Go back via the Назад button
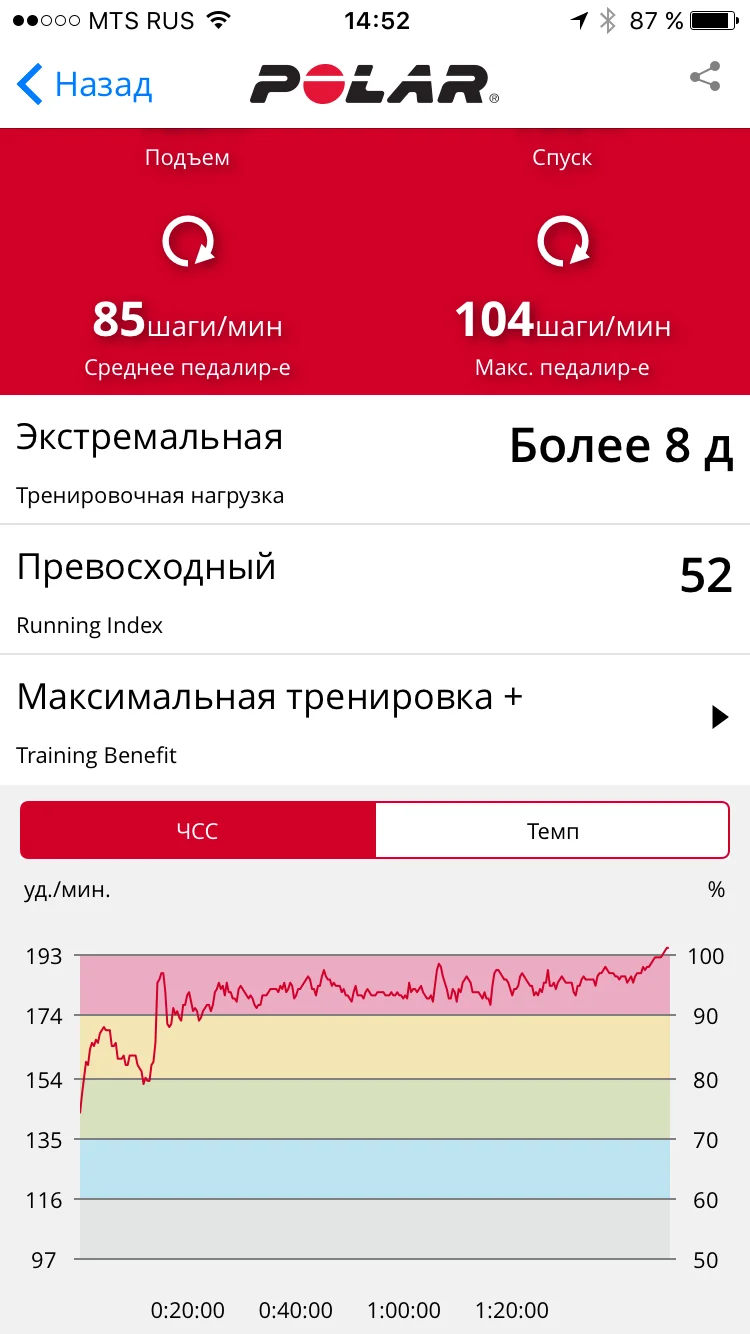750x1334 pixels. pos(85,85)
